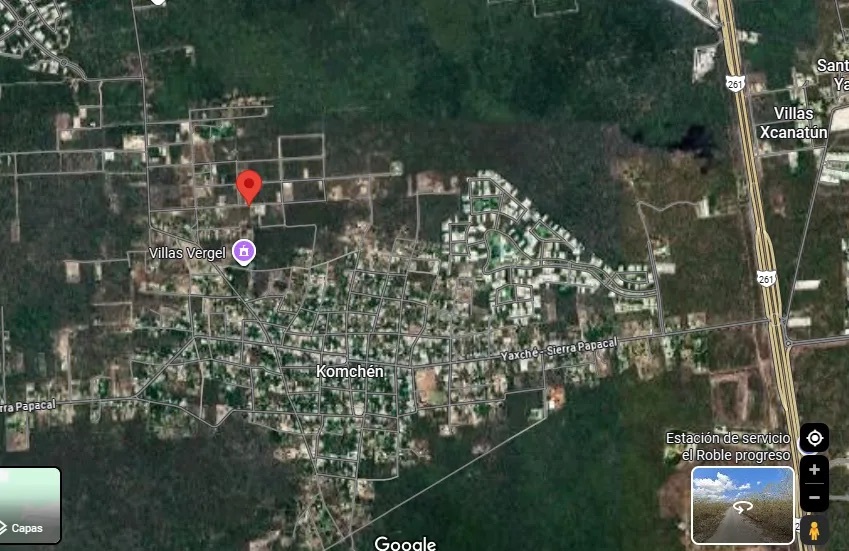Open the Capas layers switcher
The width and height of the screenshot is (849, 551).
coord(30,505)
